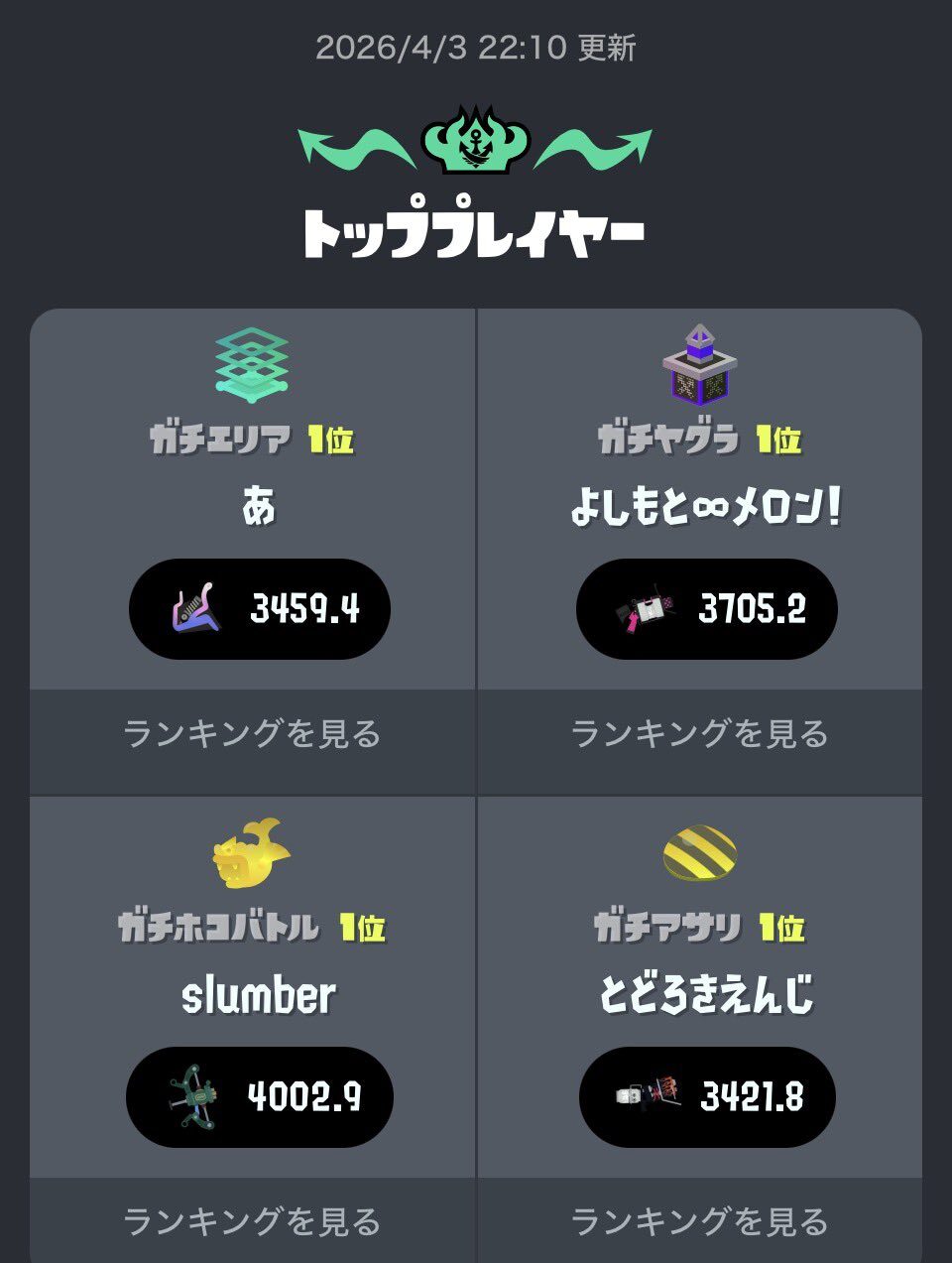View the ガチエリア ranking

(252, 734)
